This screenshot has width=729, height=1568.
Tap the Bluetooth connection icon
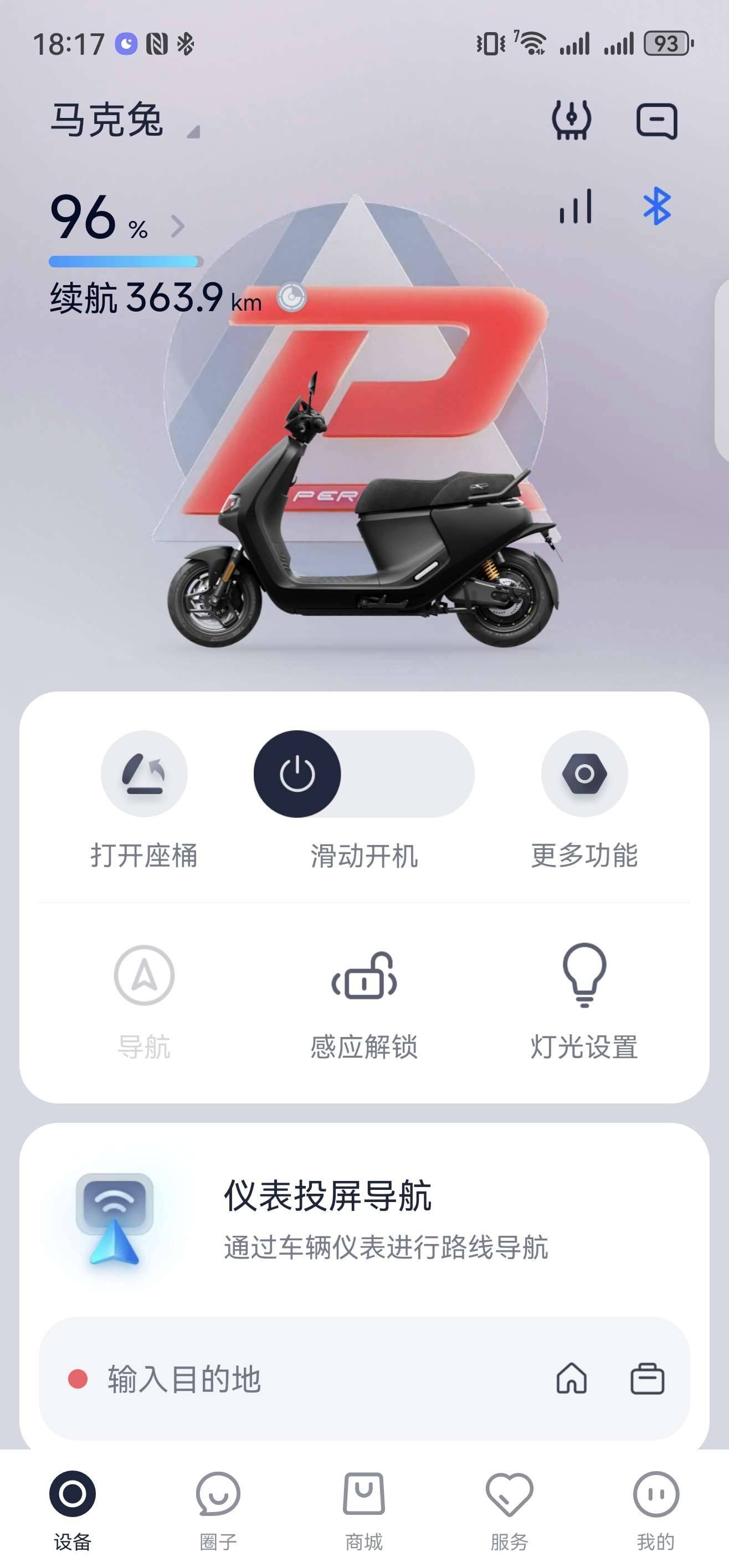[x=656, y=207]
